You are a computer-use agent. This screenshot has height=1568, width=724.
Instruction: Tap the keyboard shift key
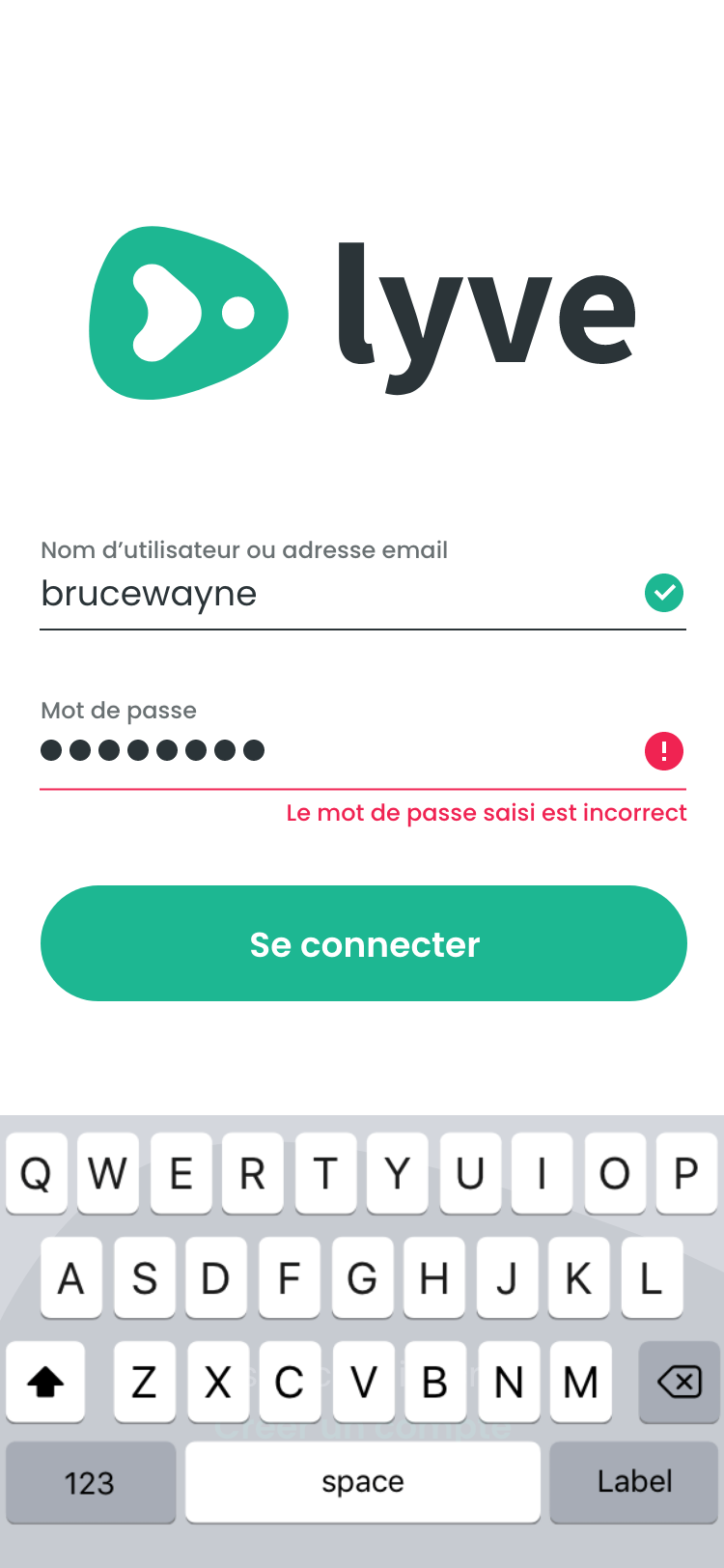[x=45, y=1382]
